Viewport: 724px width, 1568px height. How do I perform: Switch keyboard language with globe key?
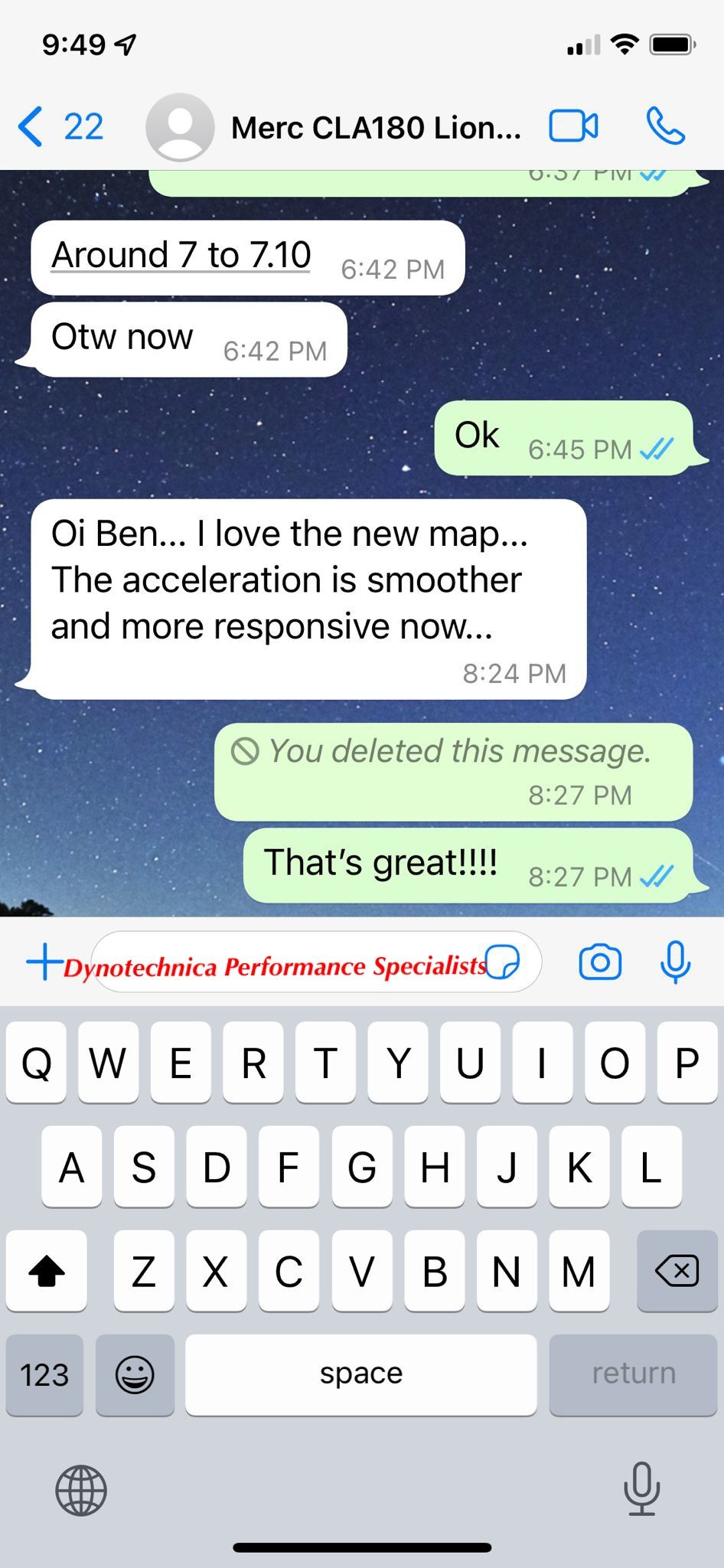click(x=81, y=1490)
